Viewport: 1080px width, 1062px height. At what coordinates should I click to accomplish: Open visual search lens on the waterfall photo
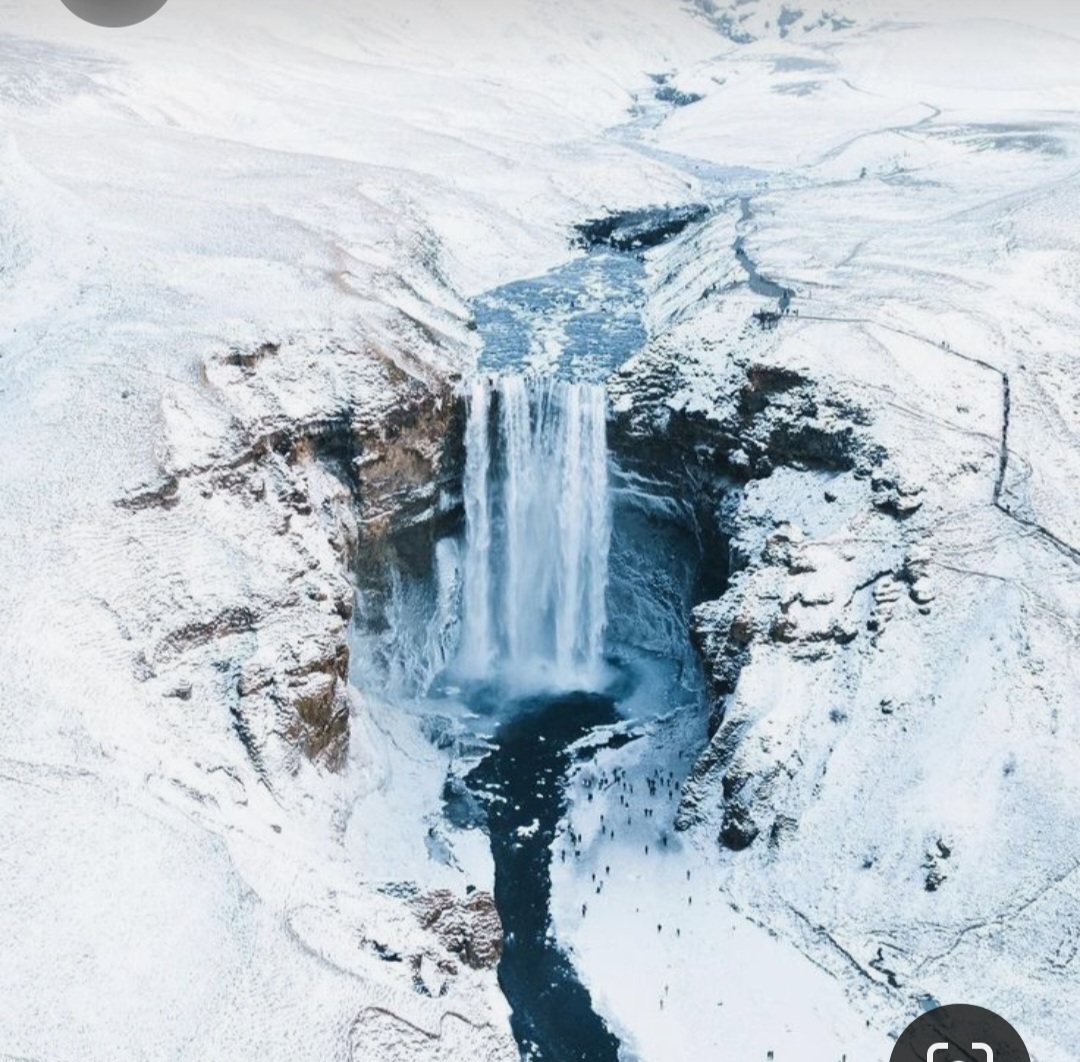click(x=960, y=1045)
